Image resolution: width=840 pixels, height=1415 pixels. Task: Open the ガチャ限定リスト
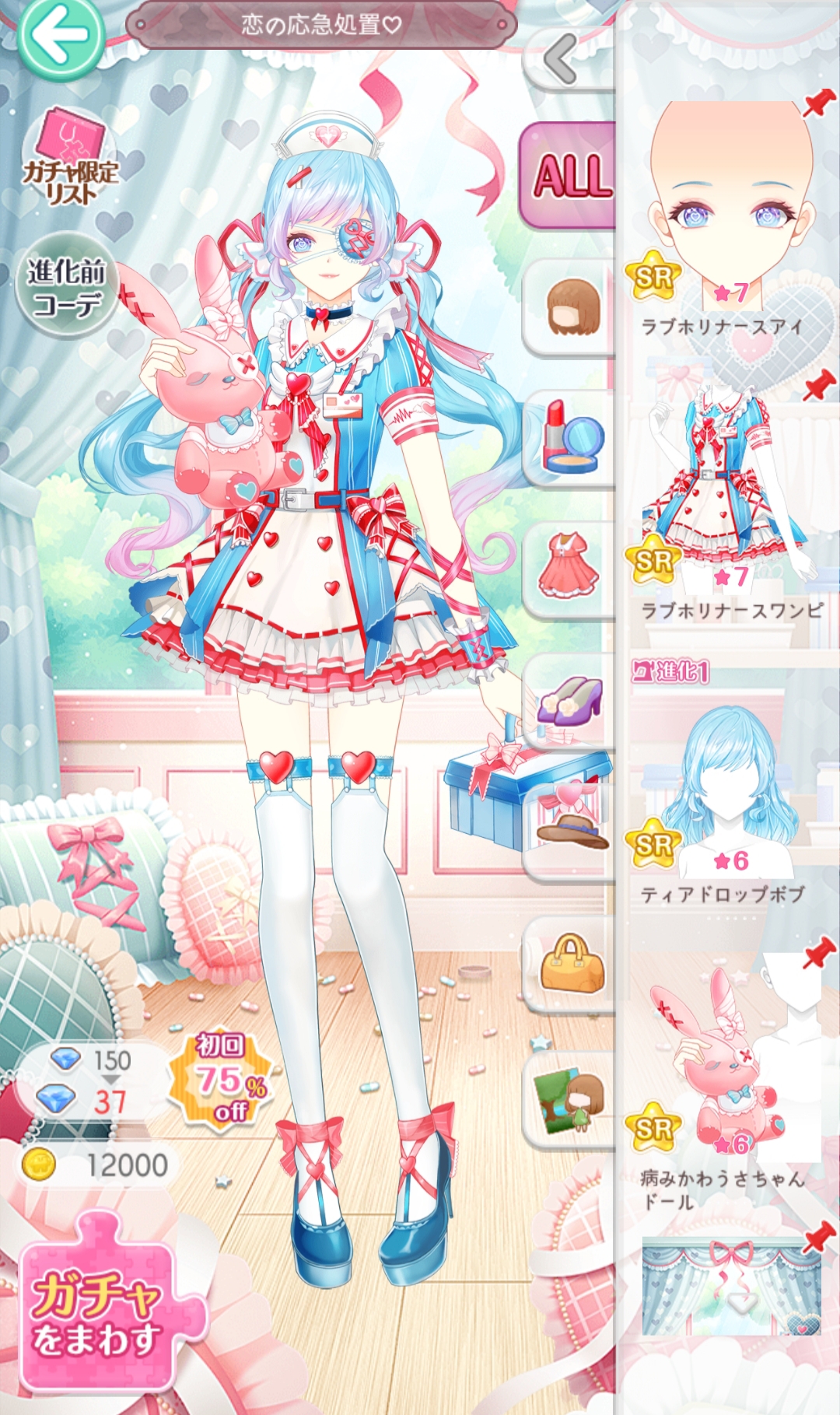[70, 158]
